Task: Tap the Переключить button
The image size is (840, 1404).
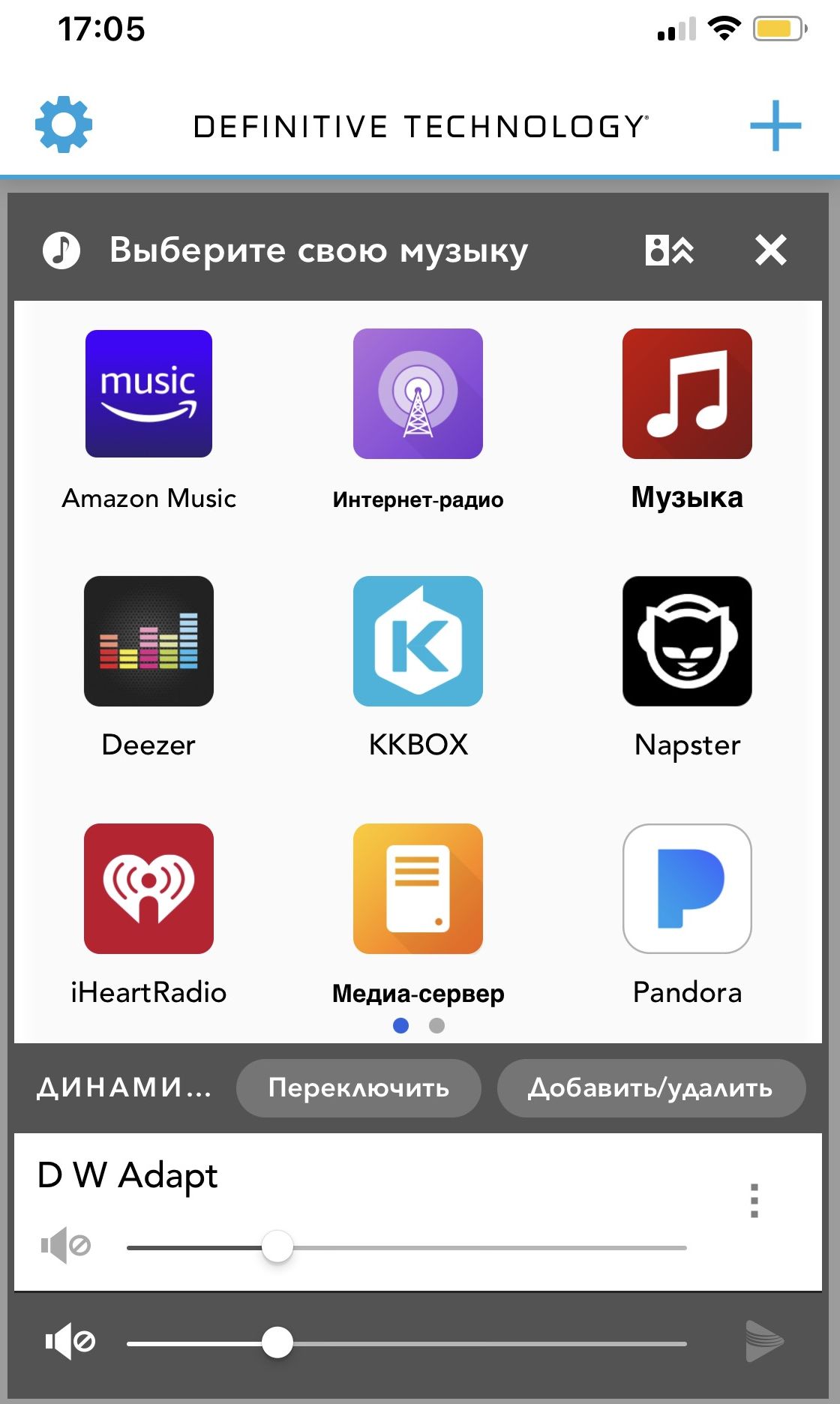Action: (358, 1087)
